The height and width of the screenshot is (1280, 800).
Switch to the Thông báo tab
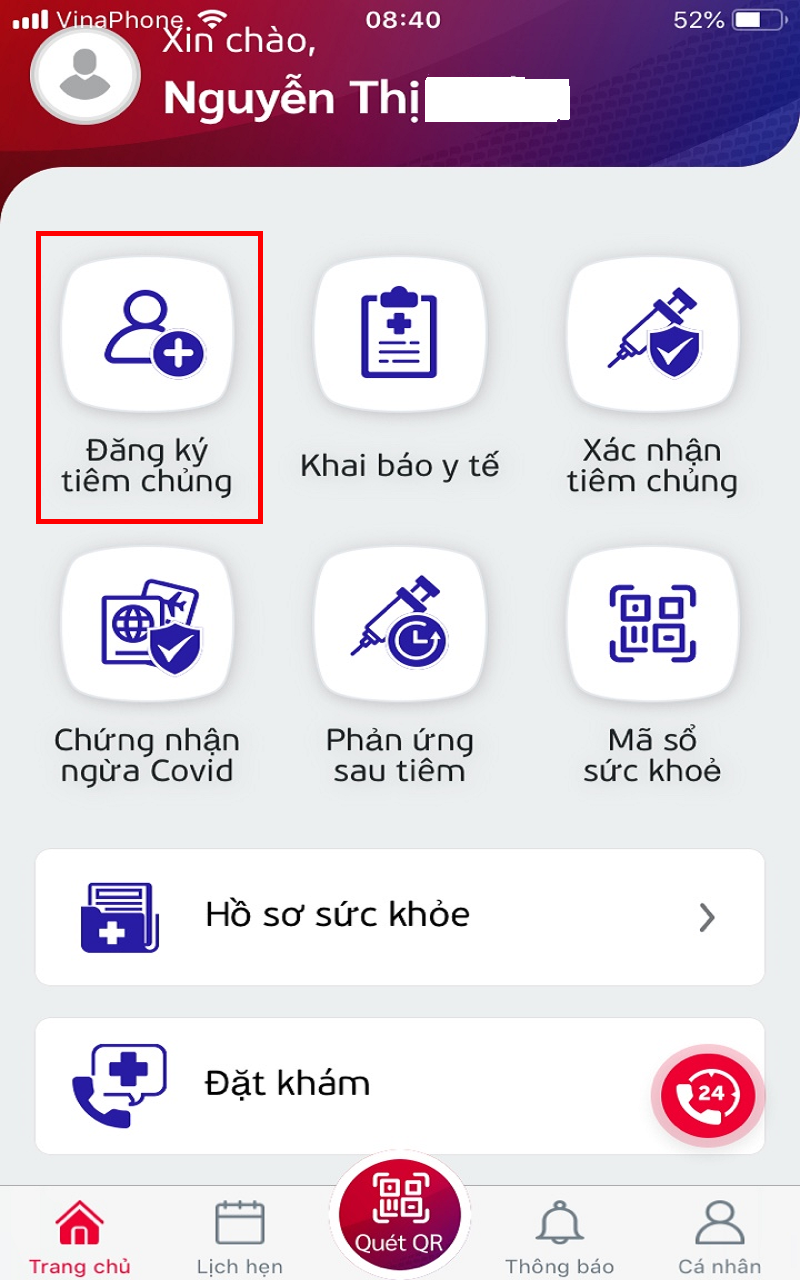[560, 1237]
